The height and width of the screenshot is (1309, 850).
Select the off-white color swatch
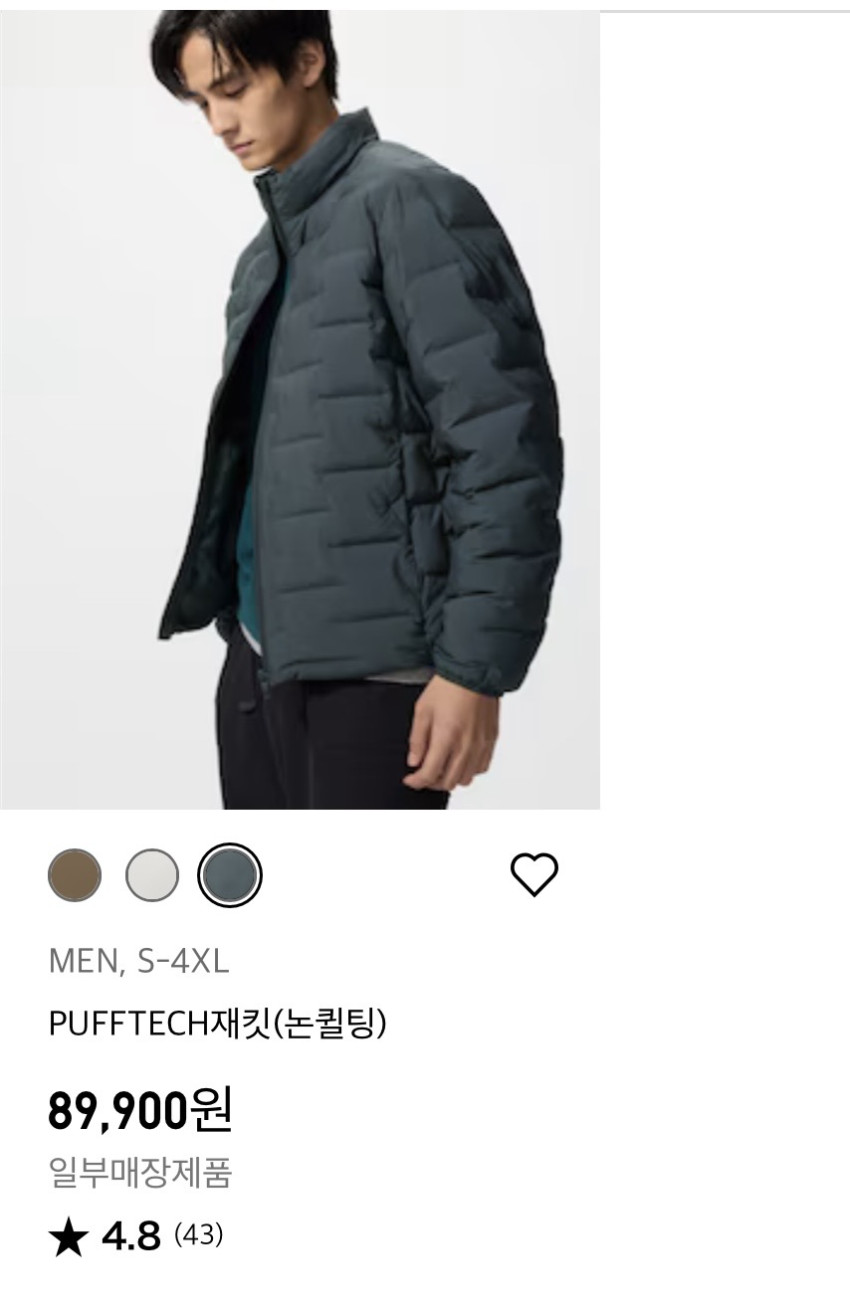click(152, 875)
